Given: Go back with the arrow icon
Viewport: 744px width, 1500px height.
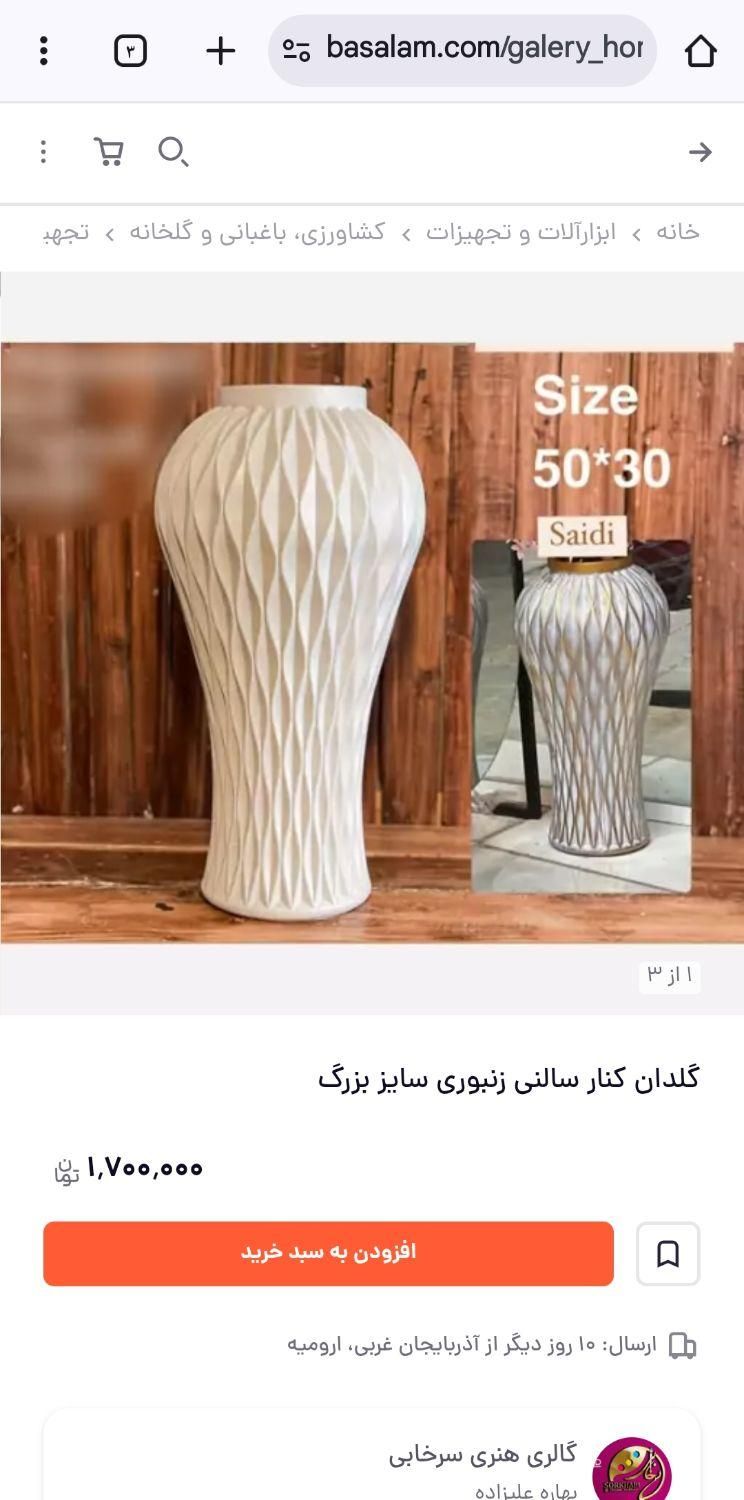Looking at the screenshot, I should 700,152.
